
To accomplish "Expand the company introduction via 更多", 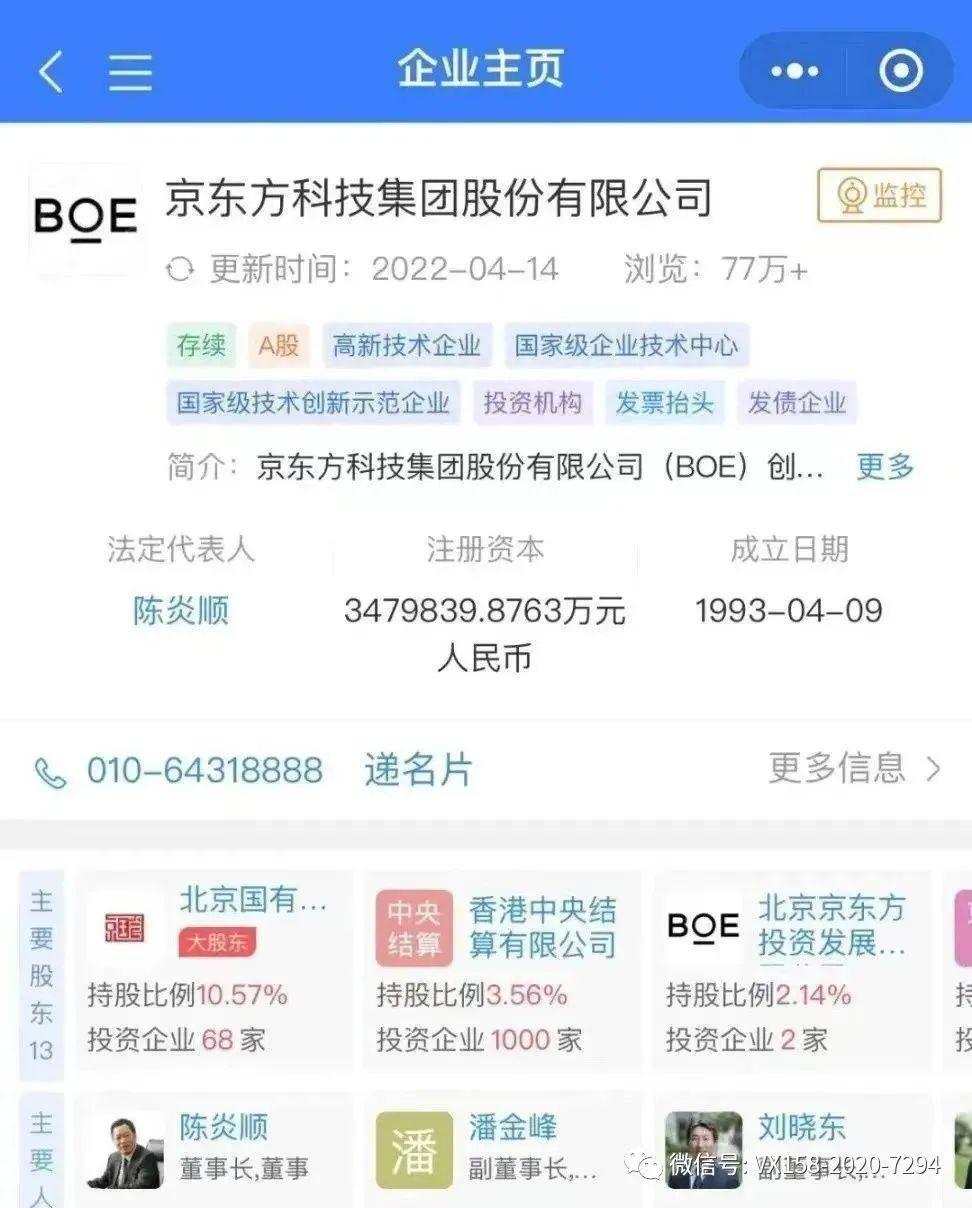I will tap(884, 467).
